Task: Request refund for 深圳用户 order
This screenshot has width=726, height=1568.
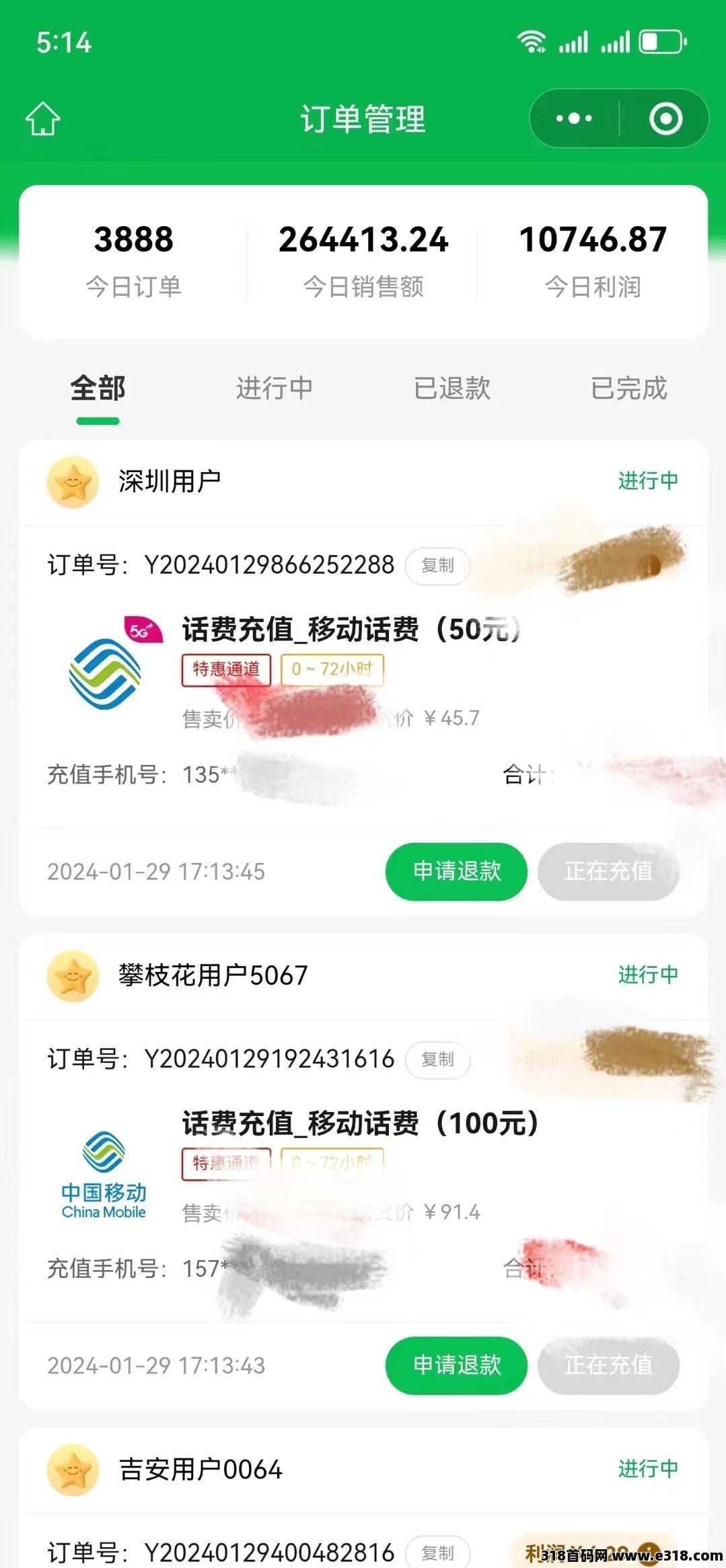Action: tap(456, 871)
